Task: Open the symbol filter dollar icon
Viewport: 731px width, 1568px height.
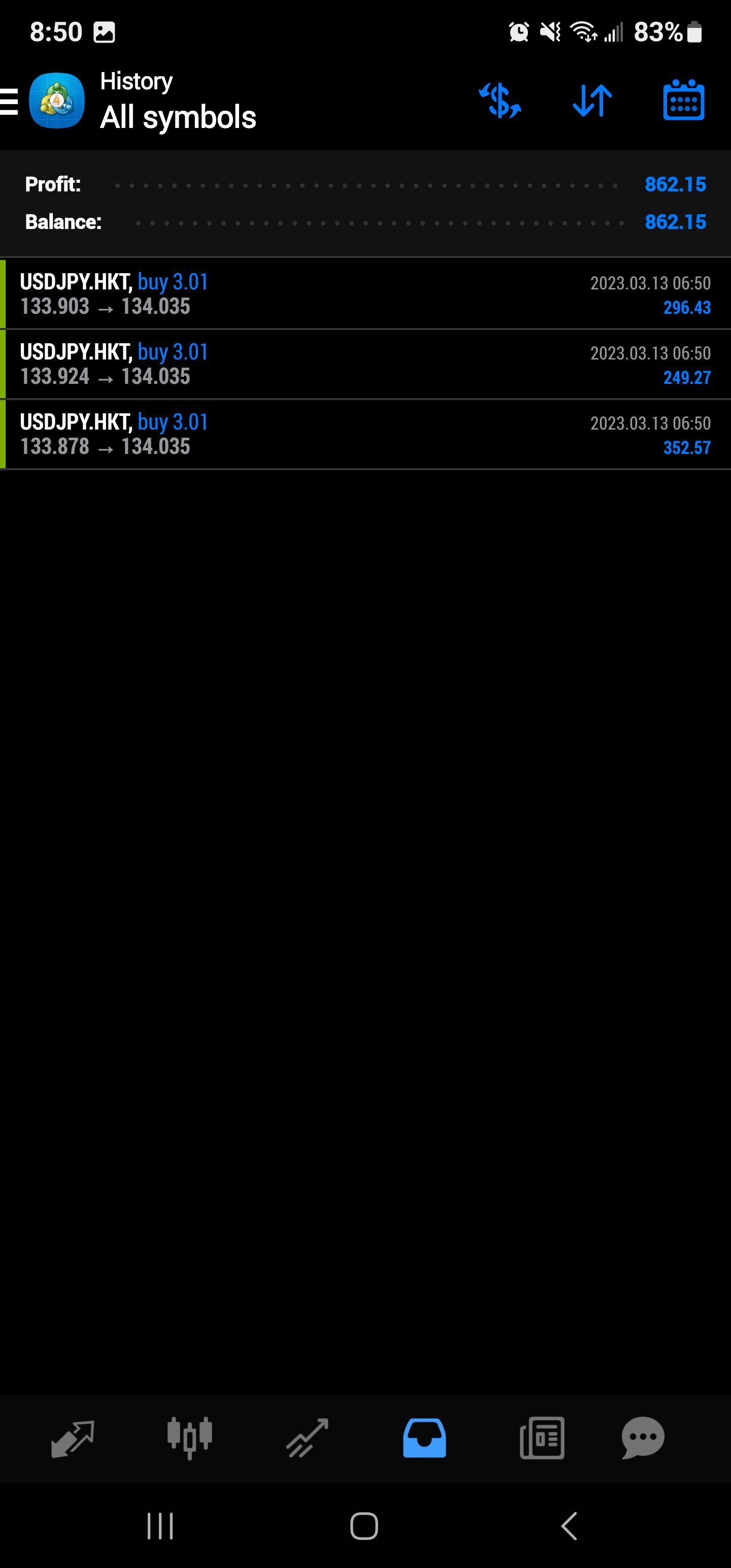Action: tap(500, 101)
